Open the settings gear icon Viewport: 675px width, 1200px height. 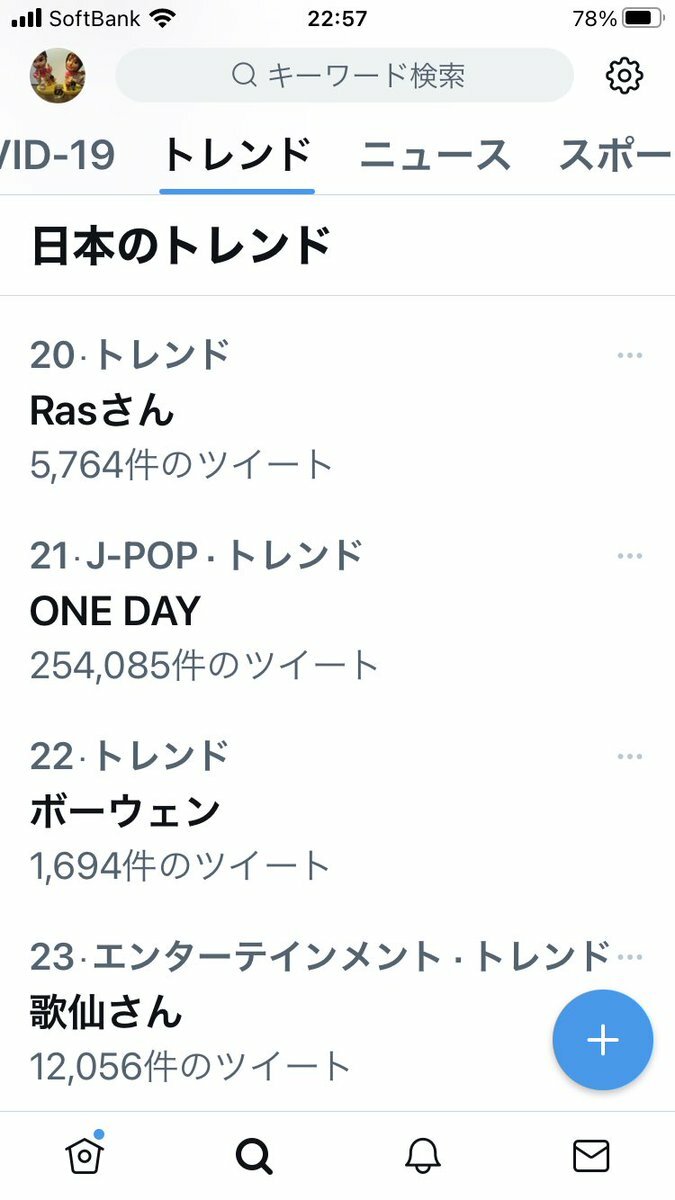pyautogui.click(x=625, y=75)
